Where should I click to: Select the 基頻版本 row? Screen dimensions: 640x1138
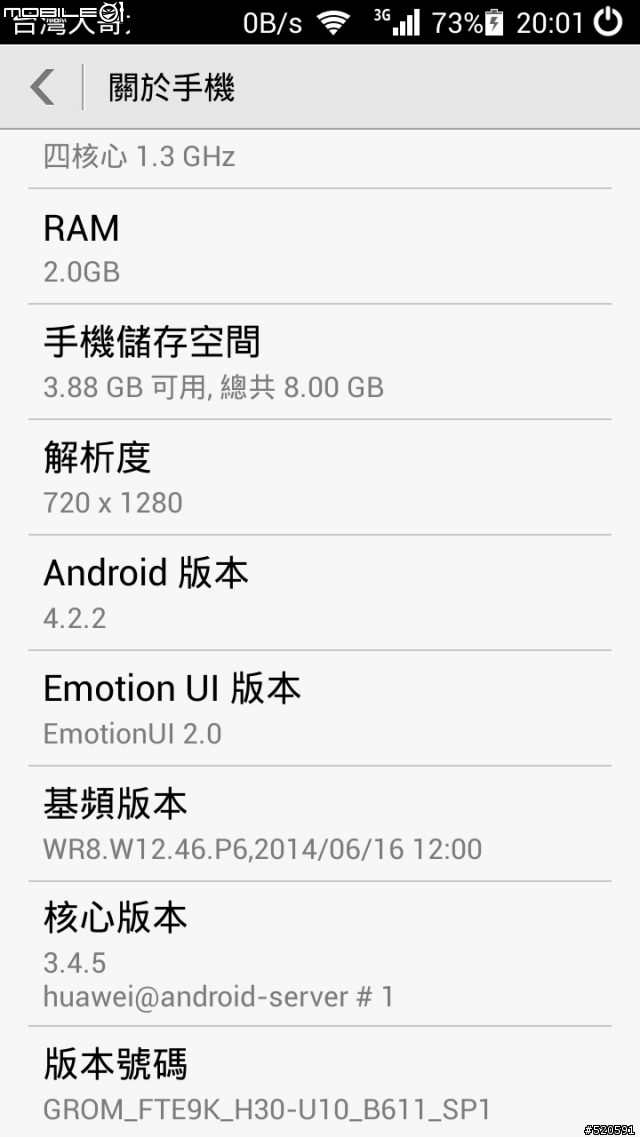coord(320,824)
